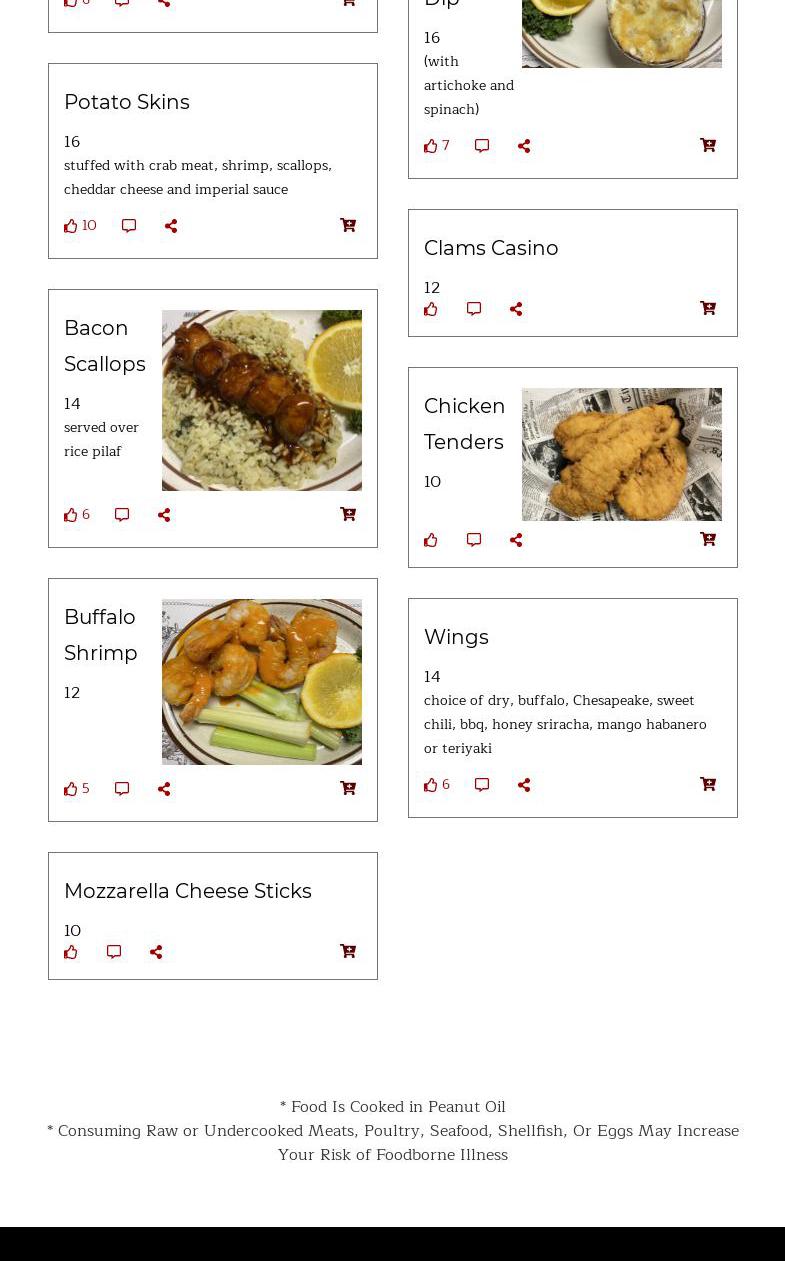Screen dimensions: 785x1261
Task: Add Wings to cart
Action: [708, 784]
